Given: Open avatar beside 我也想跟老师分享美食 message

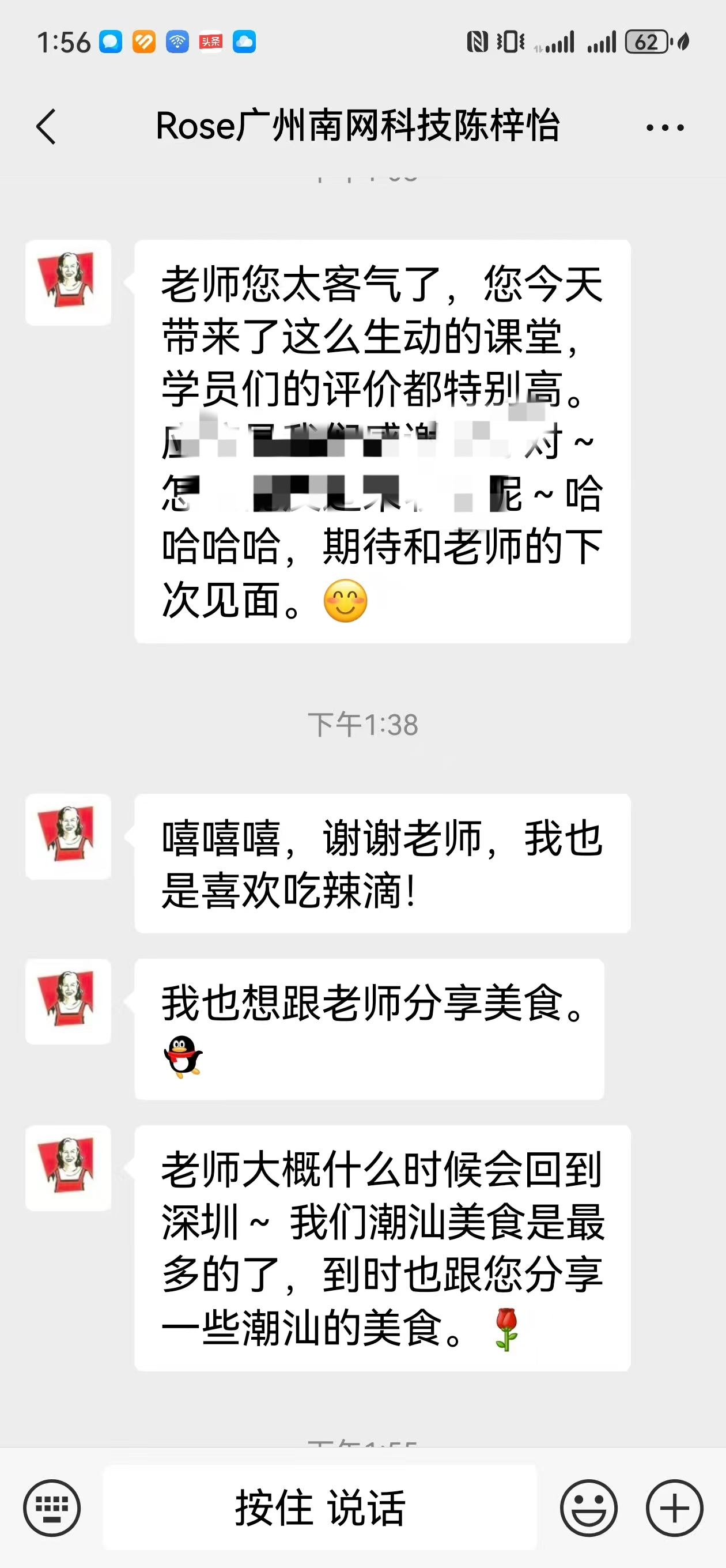Looking at the screenshot, I should click(x=68, y=1001).
